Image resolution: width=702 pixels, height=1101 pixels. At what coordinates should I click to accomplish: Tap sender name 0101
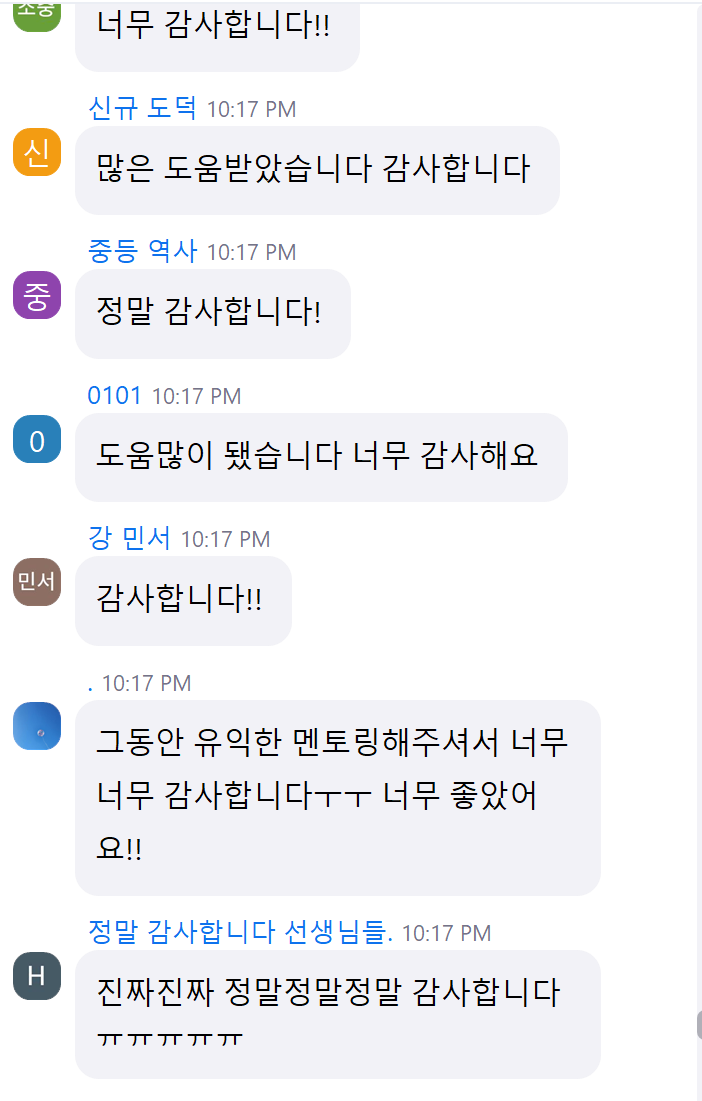tap(115, 395)
